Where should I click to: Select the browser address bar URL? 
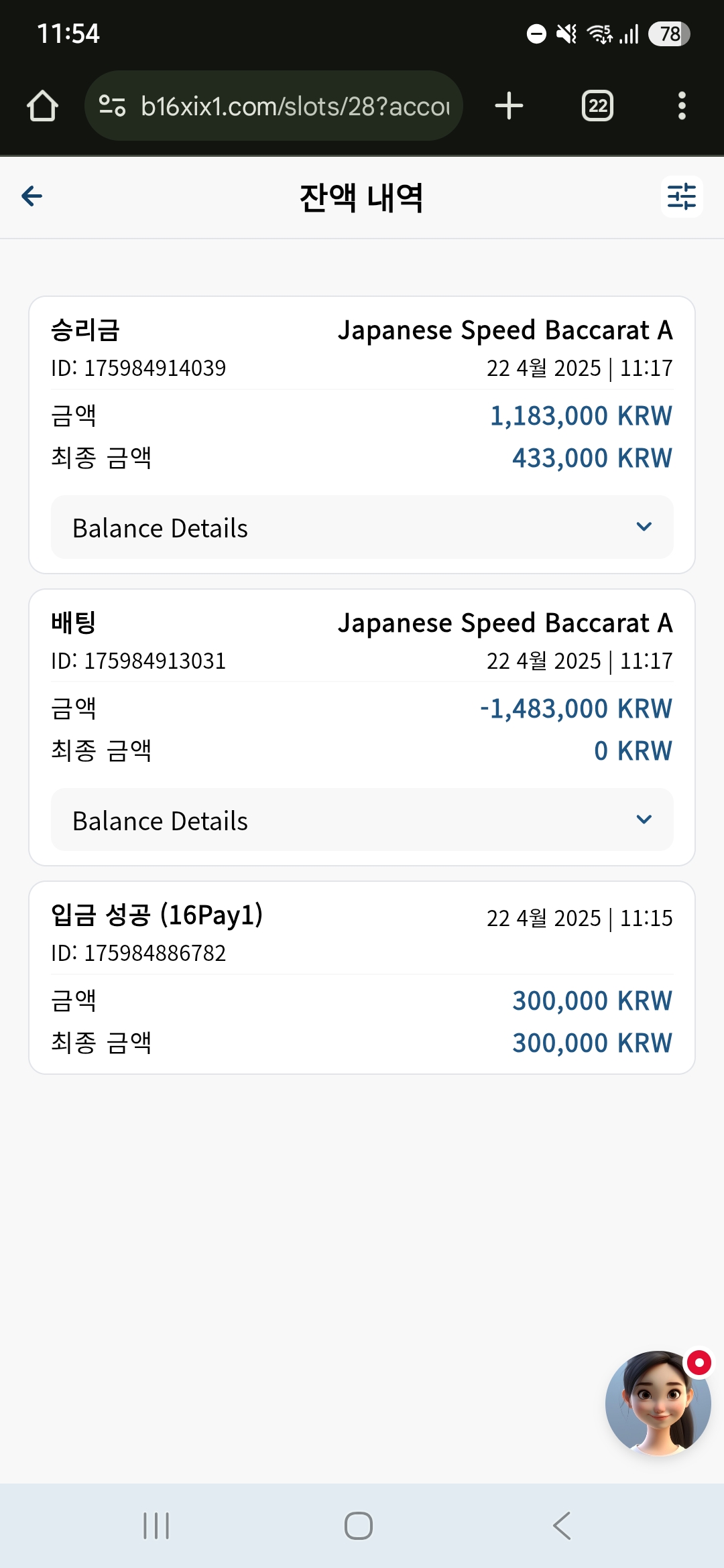[295, 106]
